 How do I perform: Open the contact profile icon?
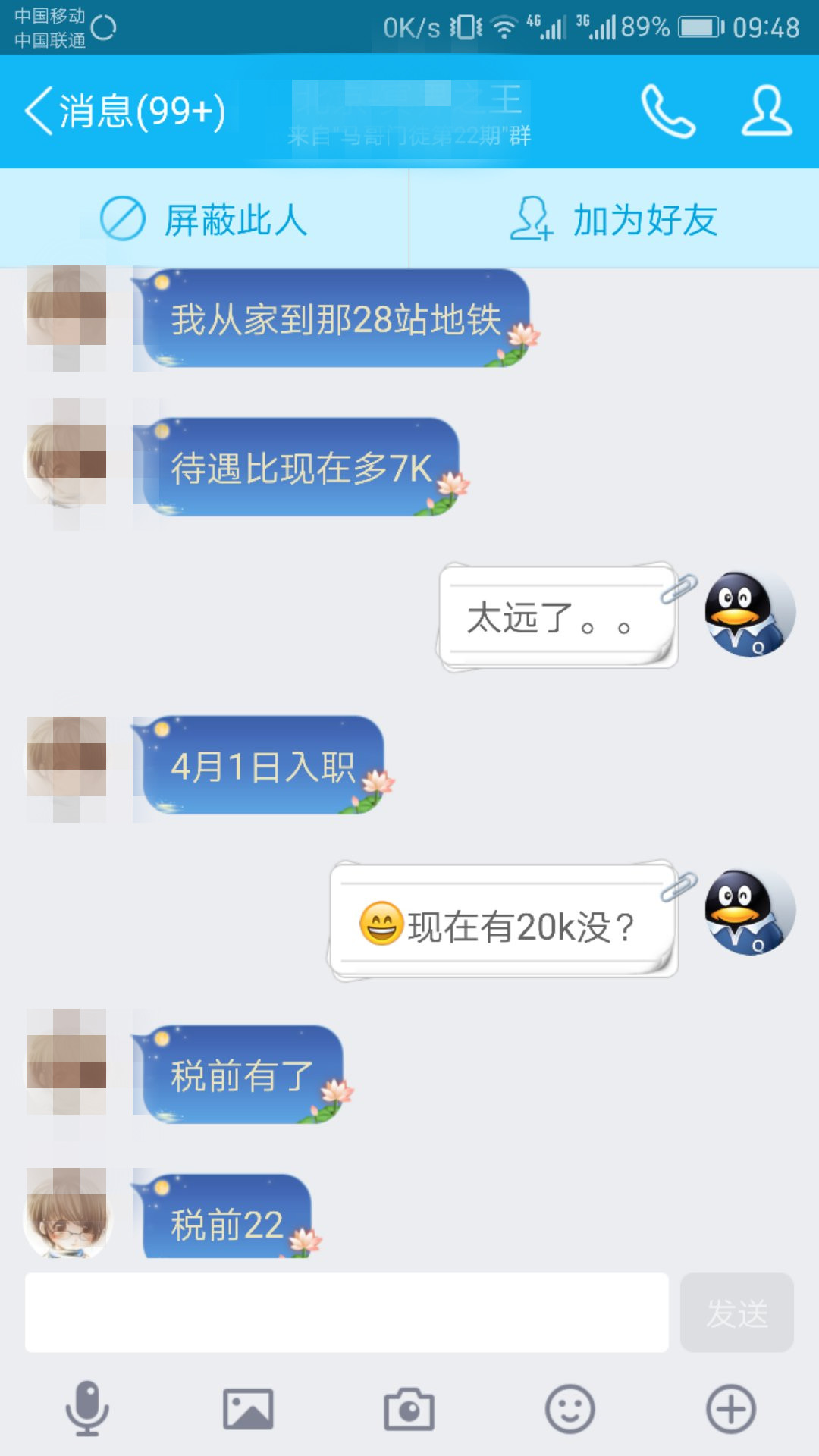(766, 111)
